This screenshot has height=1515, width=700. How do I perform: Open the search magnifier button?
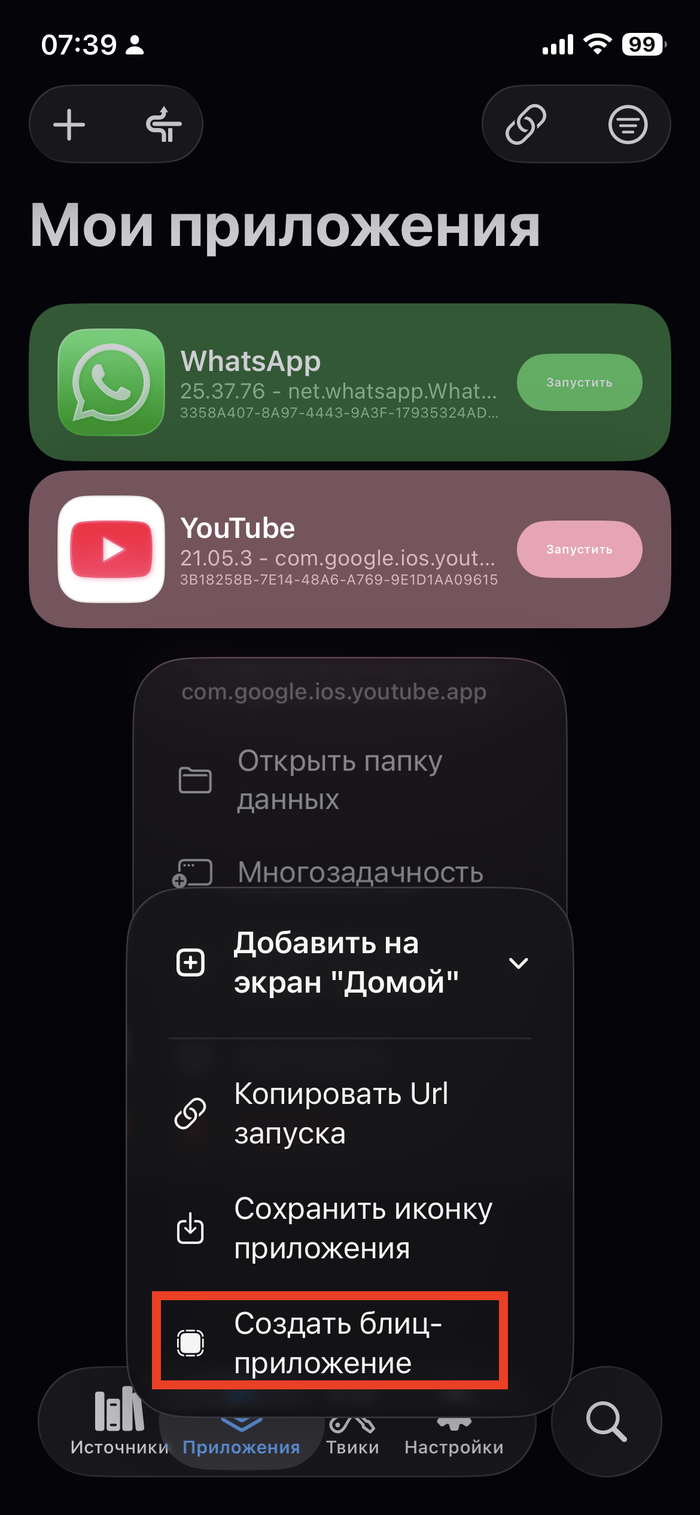605,1419
